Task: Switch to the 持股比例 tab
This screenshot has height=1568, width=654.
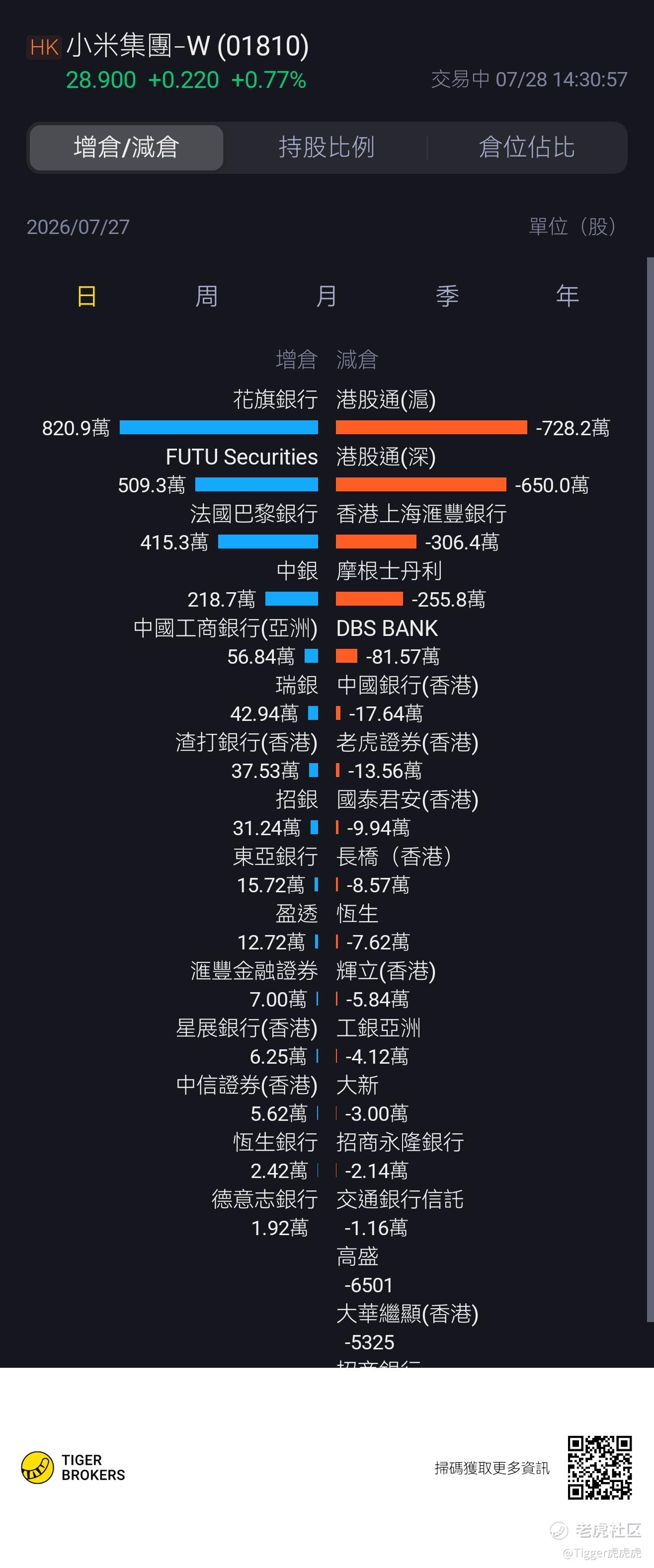Action: 327,148
